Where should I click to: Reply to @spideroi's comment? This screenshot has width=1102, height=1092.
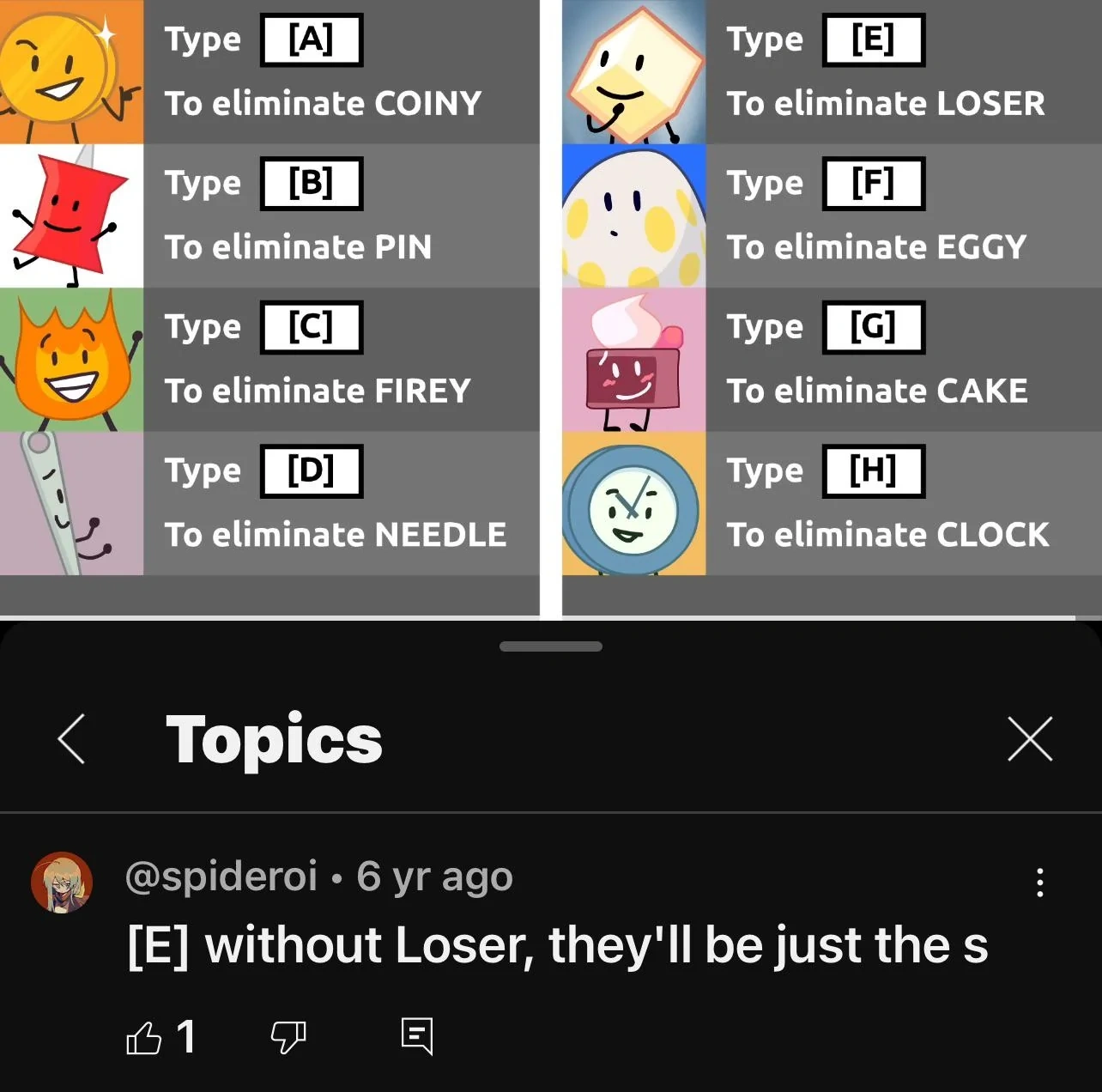click(x=417, y=1037)
